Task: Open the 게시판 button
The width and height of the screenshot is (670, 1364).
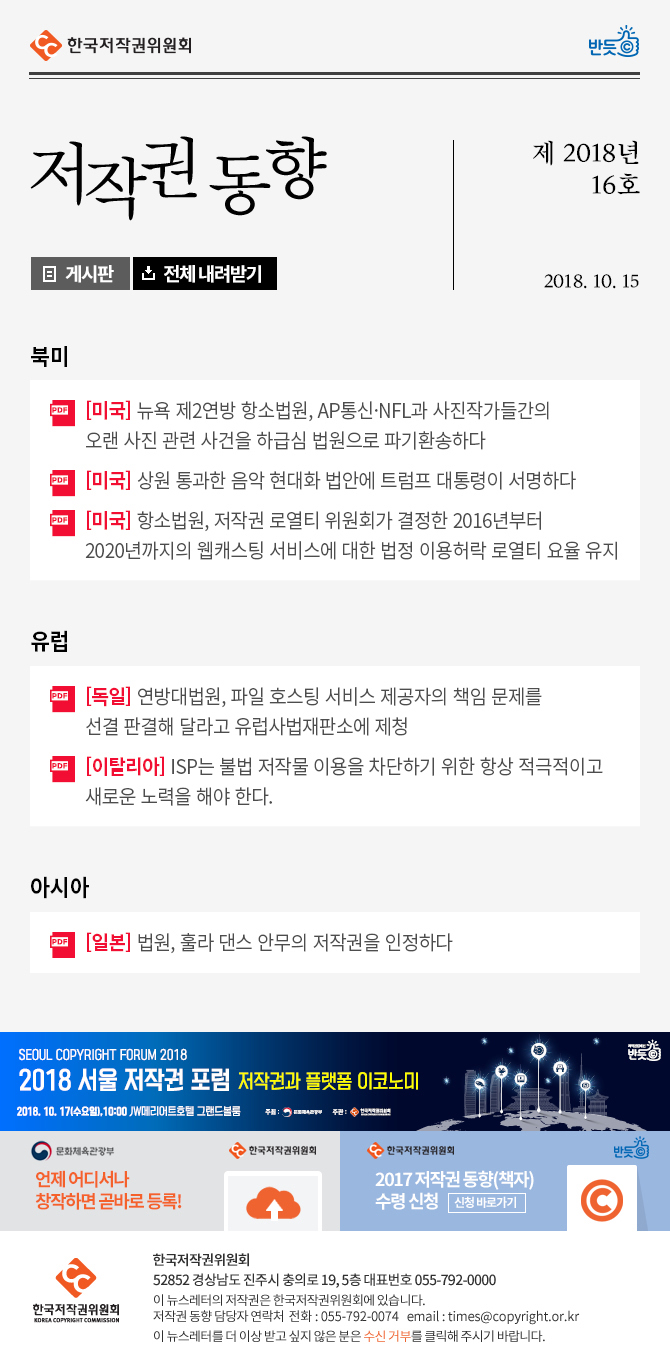Action: [x=80, y=274]
